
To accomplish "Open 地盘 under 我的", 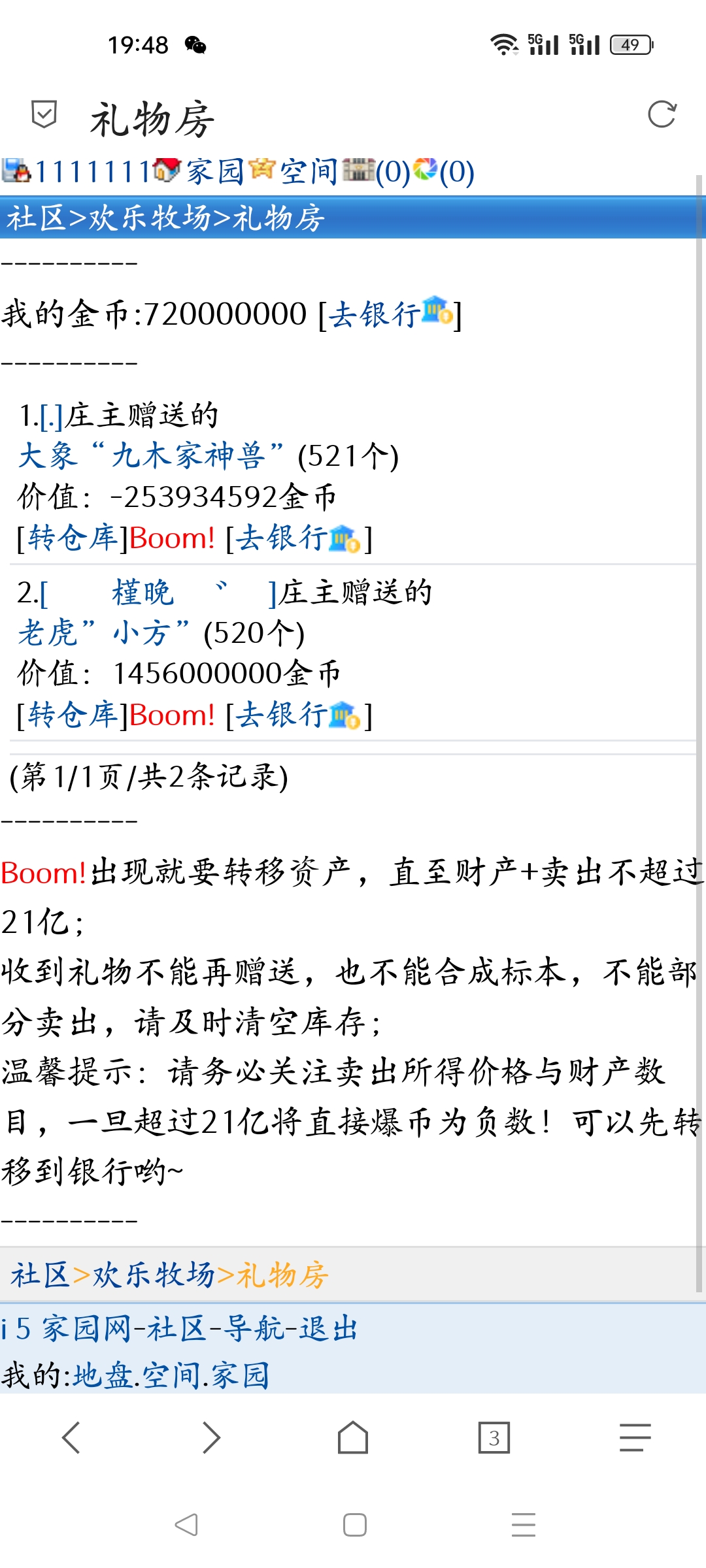I will click(103, 1375).
